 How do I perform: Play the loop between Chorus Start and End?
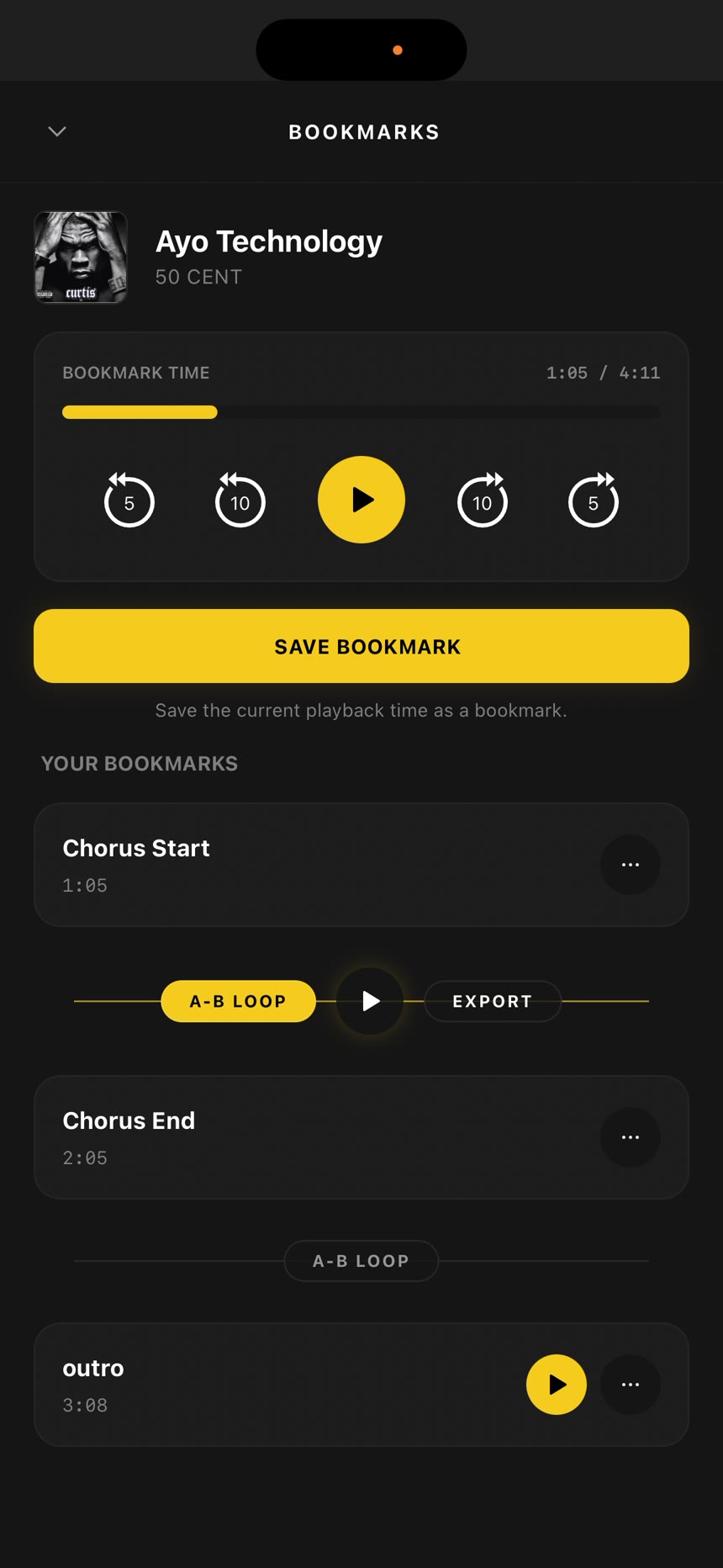[x=370, y=1001]
